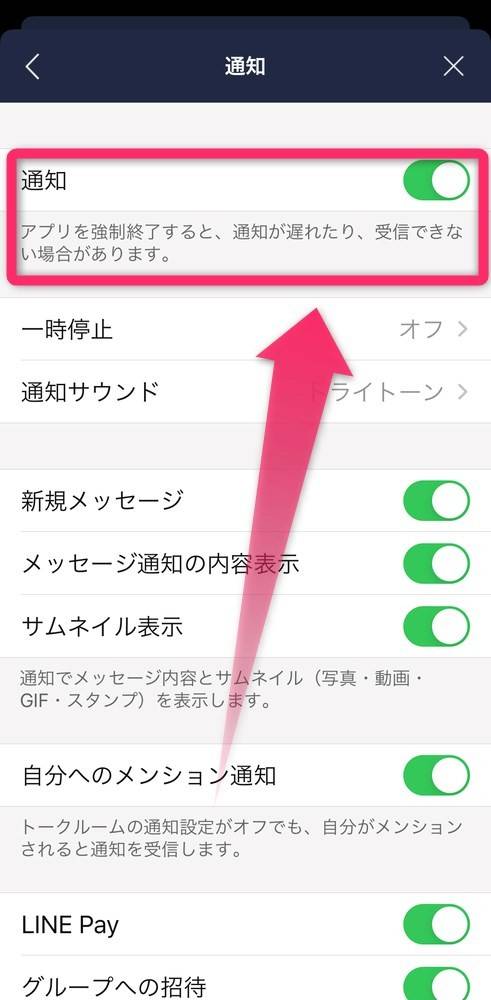The height and width of the screenshot is (1000, 491).
Task: Toggle グループへの招待 notifications
Action: coord(437,984)
